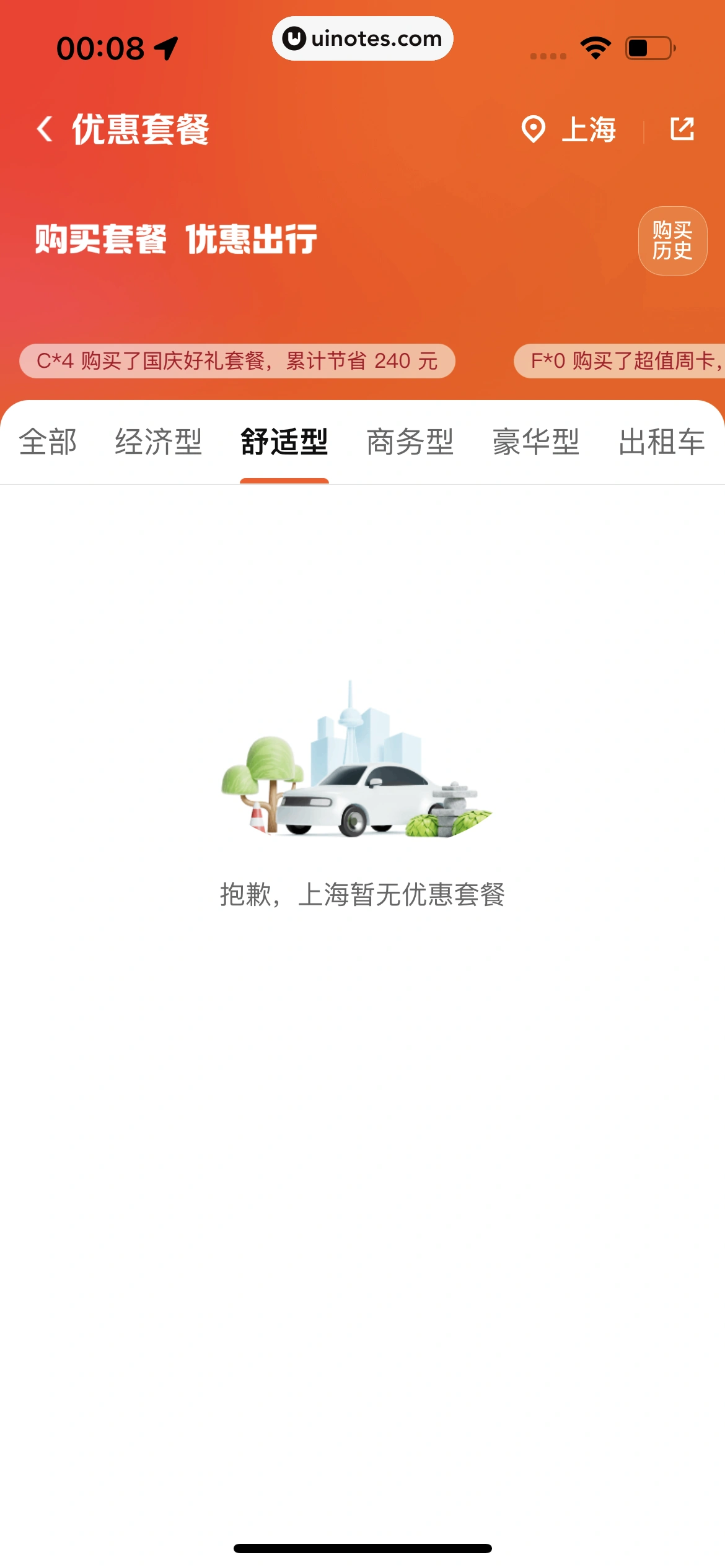
Task: Open the 经济型 category tab
Action: 159,441
